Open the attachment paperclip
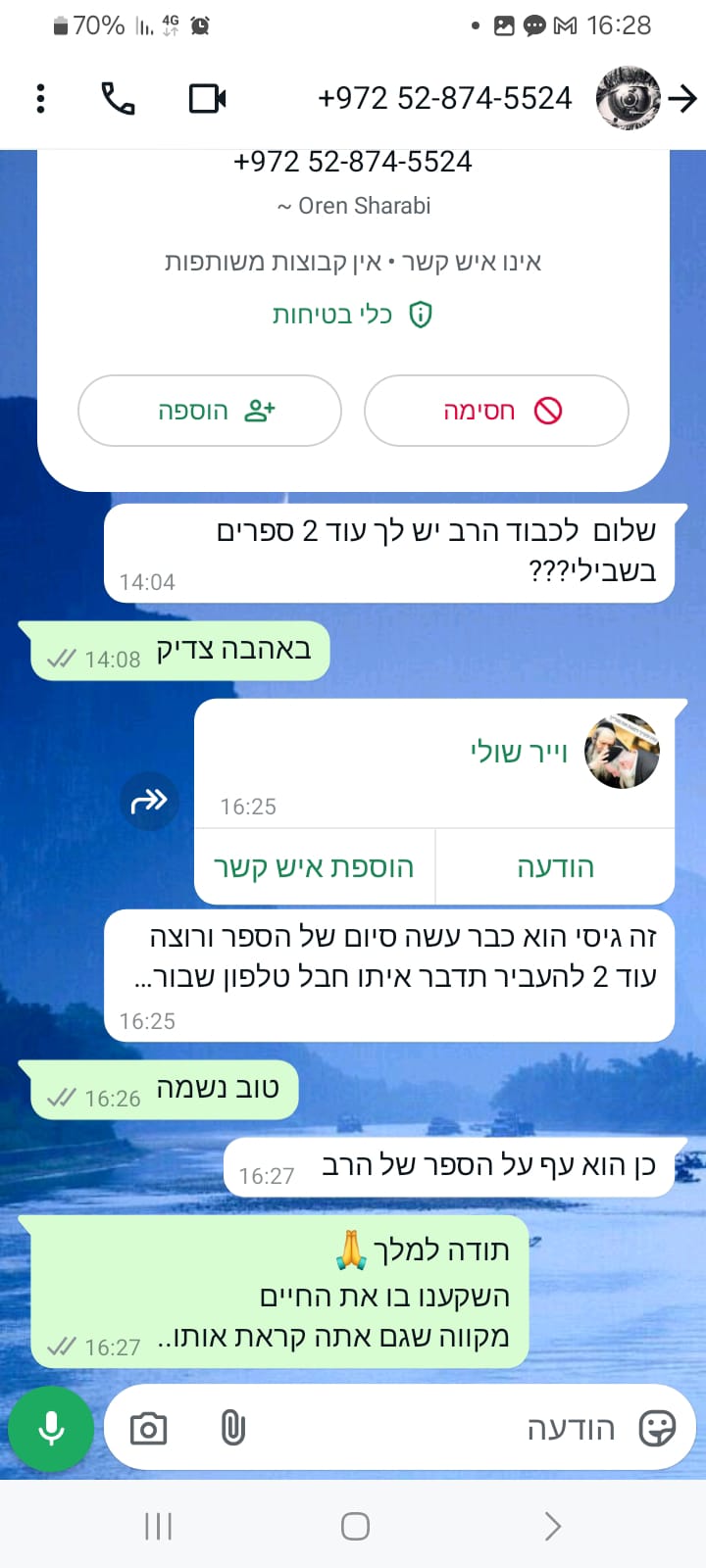The image size is (706, 1568). (232, 1429)
